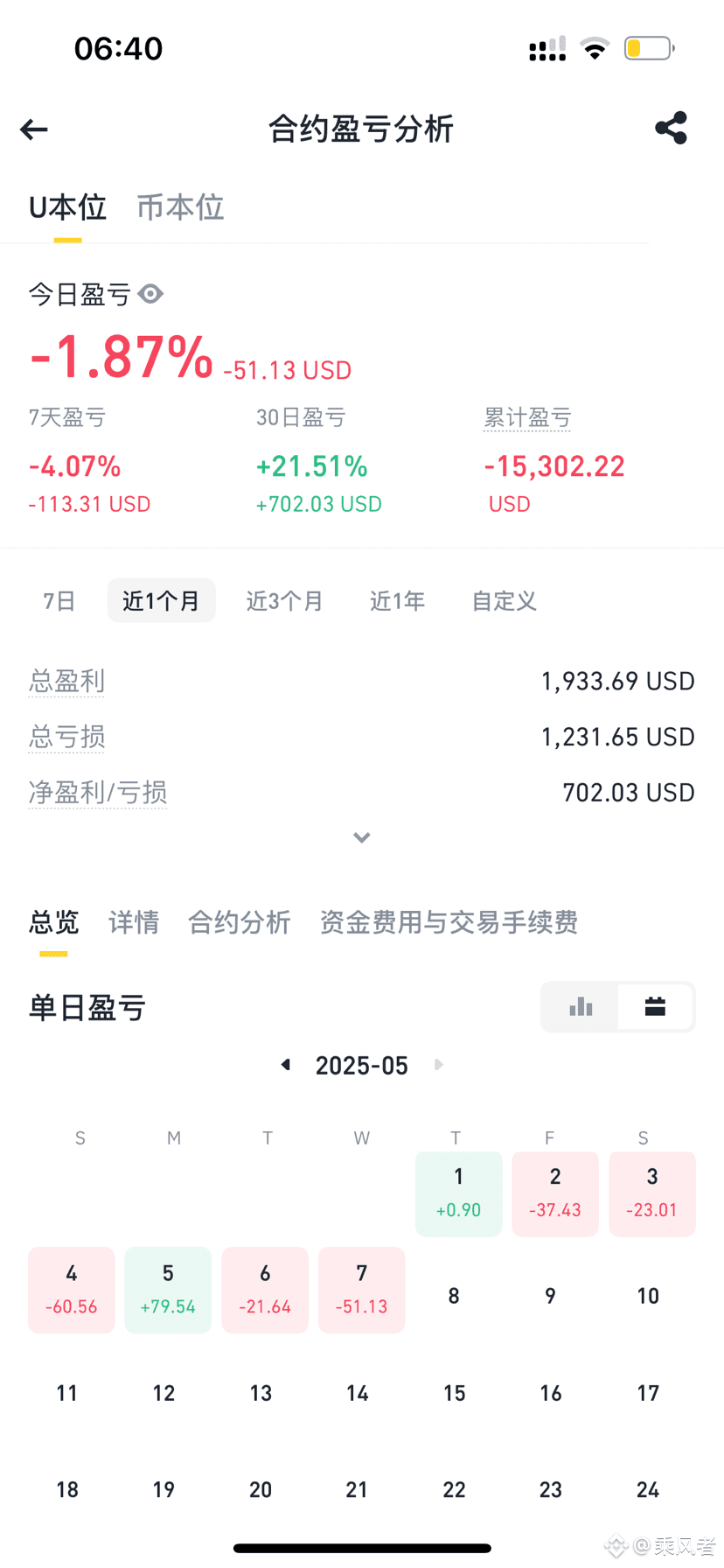This screenshot has width=724, height=1568.
Task: View 累计盈亏 explanation via its underlined label
Action: pos(527,417)
